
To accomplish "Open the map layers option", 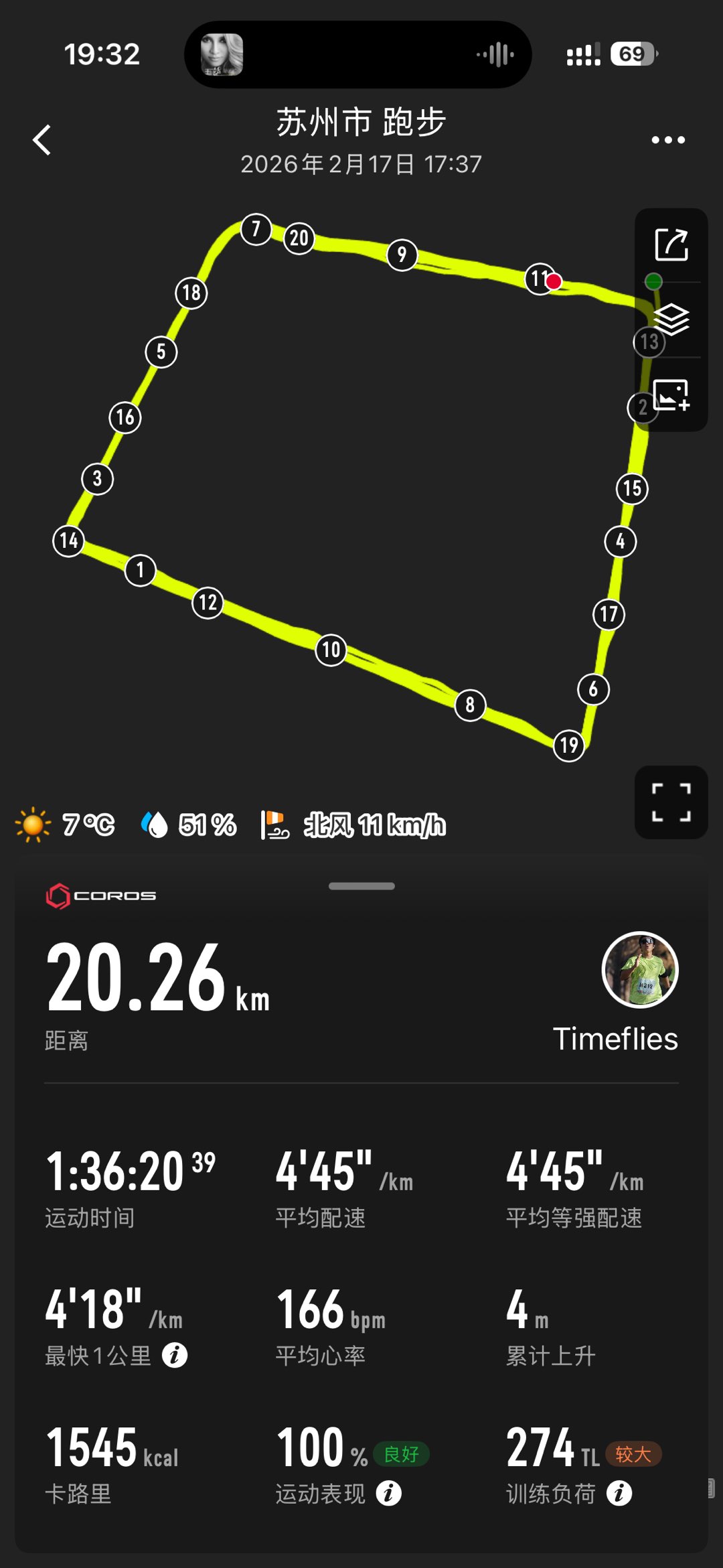I will tap(671, 319).
